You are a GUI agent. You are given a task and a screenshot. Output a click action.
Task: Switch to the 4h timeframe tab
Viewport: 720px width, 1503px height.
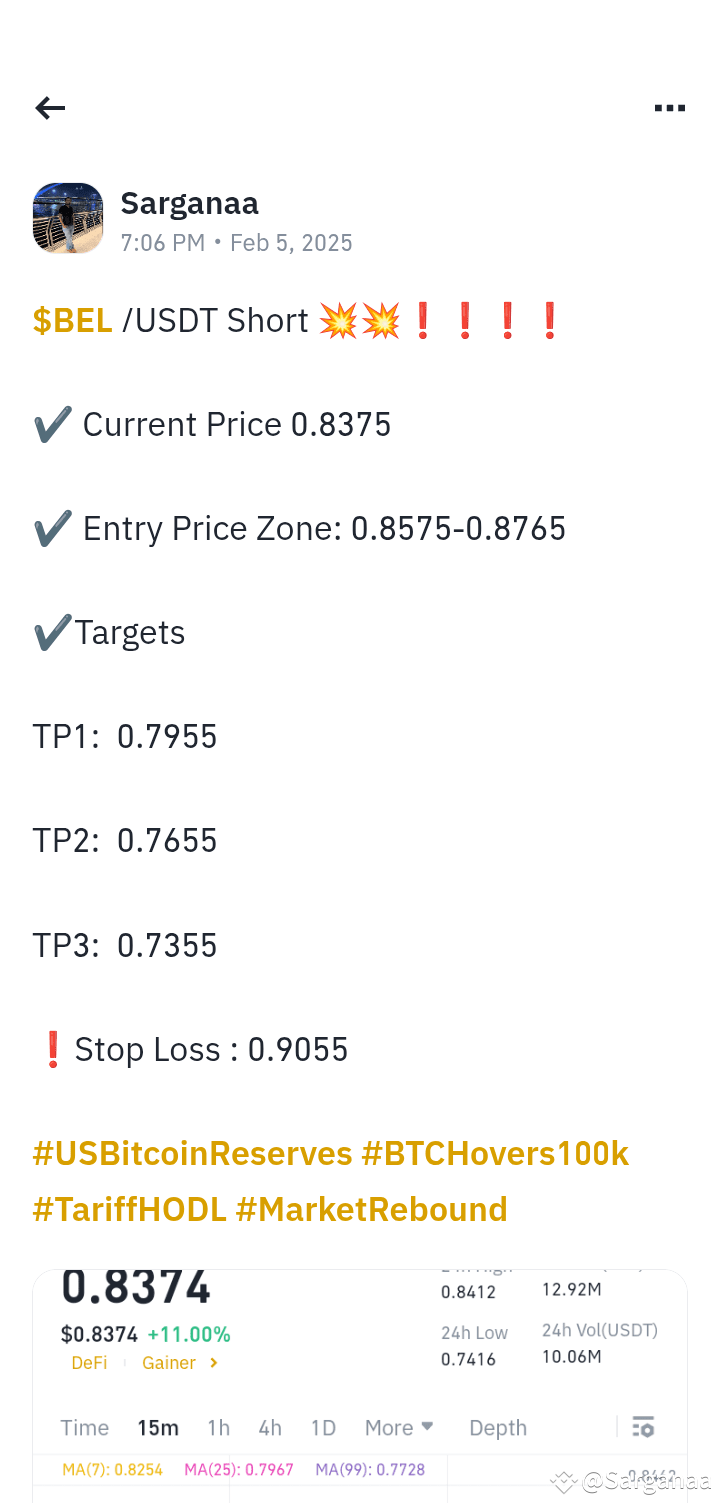[x=269, y=1427]
